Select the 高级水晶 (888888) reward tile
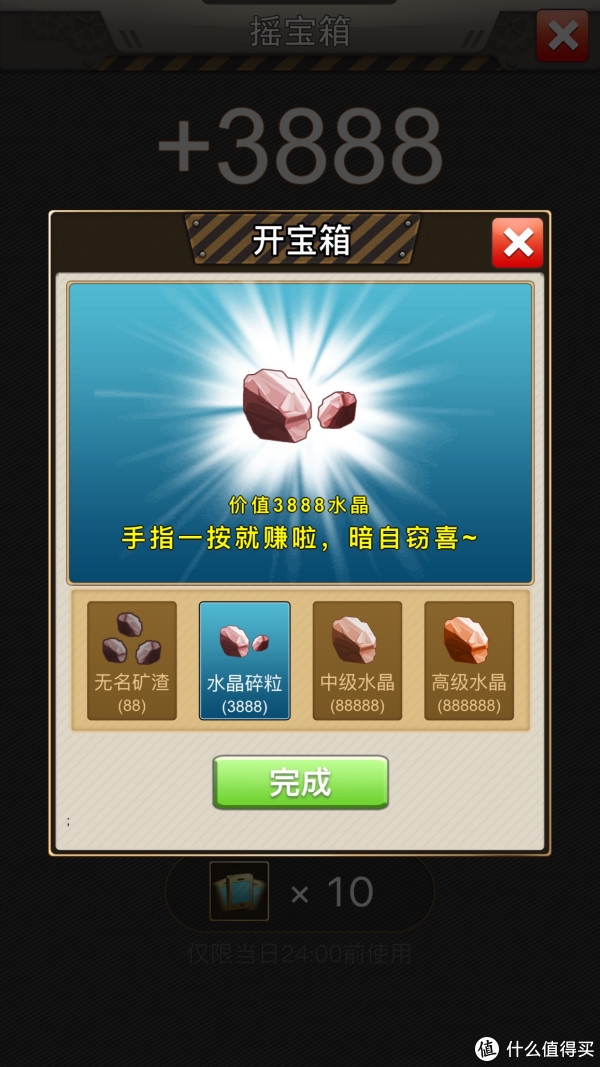The height and width of the screenshot is (1067, 600). (x=469, y=660)
